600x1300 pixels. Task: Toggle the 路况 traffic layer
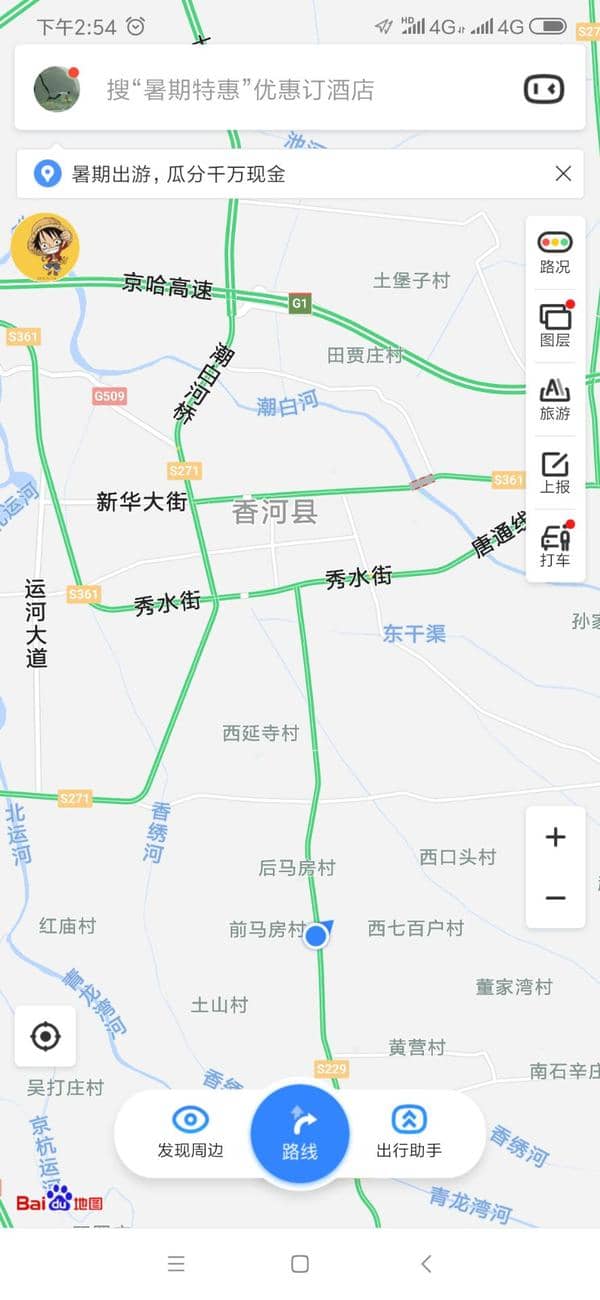click(555, 252)
